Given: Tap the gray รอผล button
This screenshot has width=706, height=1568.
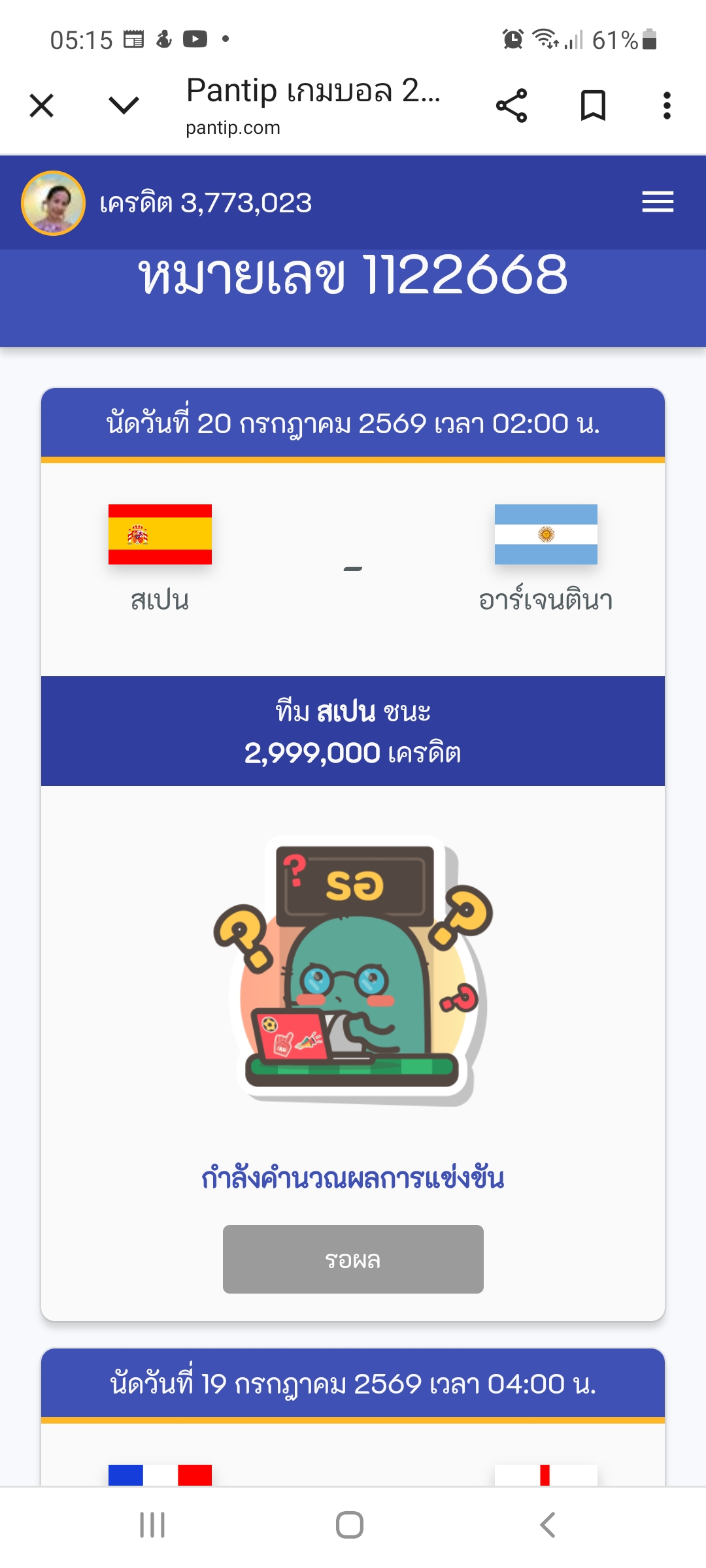Looking at the screenshot, I should [x=353, y=1259].
